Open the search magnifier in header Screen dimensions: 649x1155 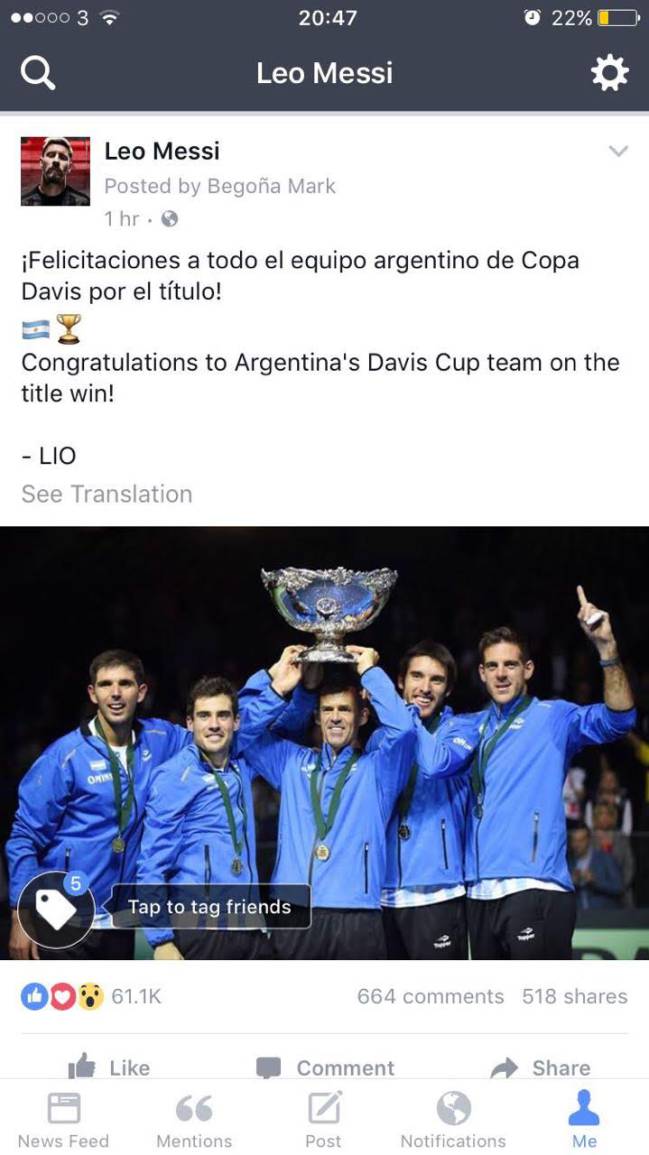(37, 73)
